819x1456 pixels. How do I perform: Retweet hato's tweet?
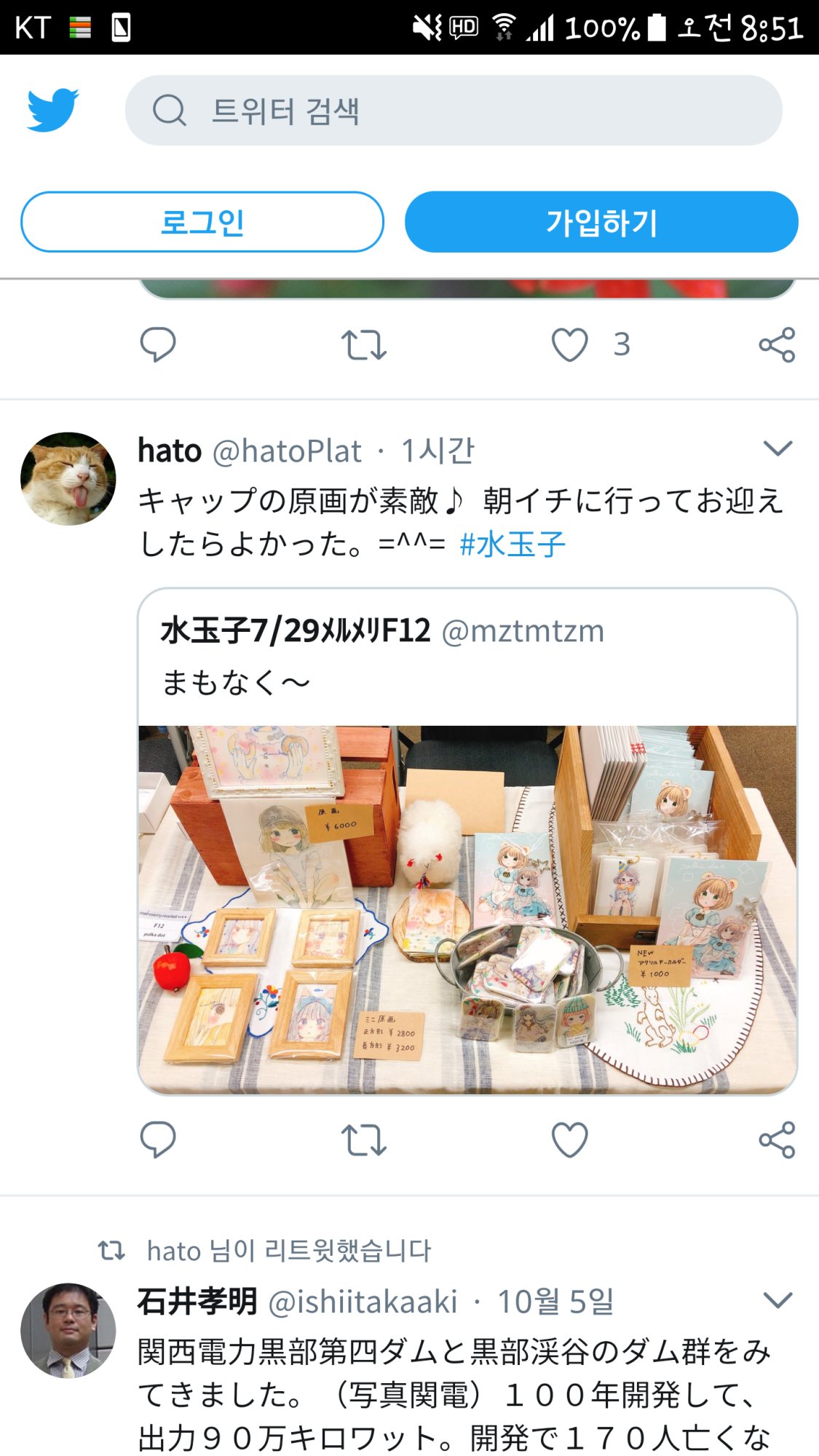pyautogui.click(x=363, y=1140)
